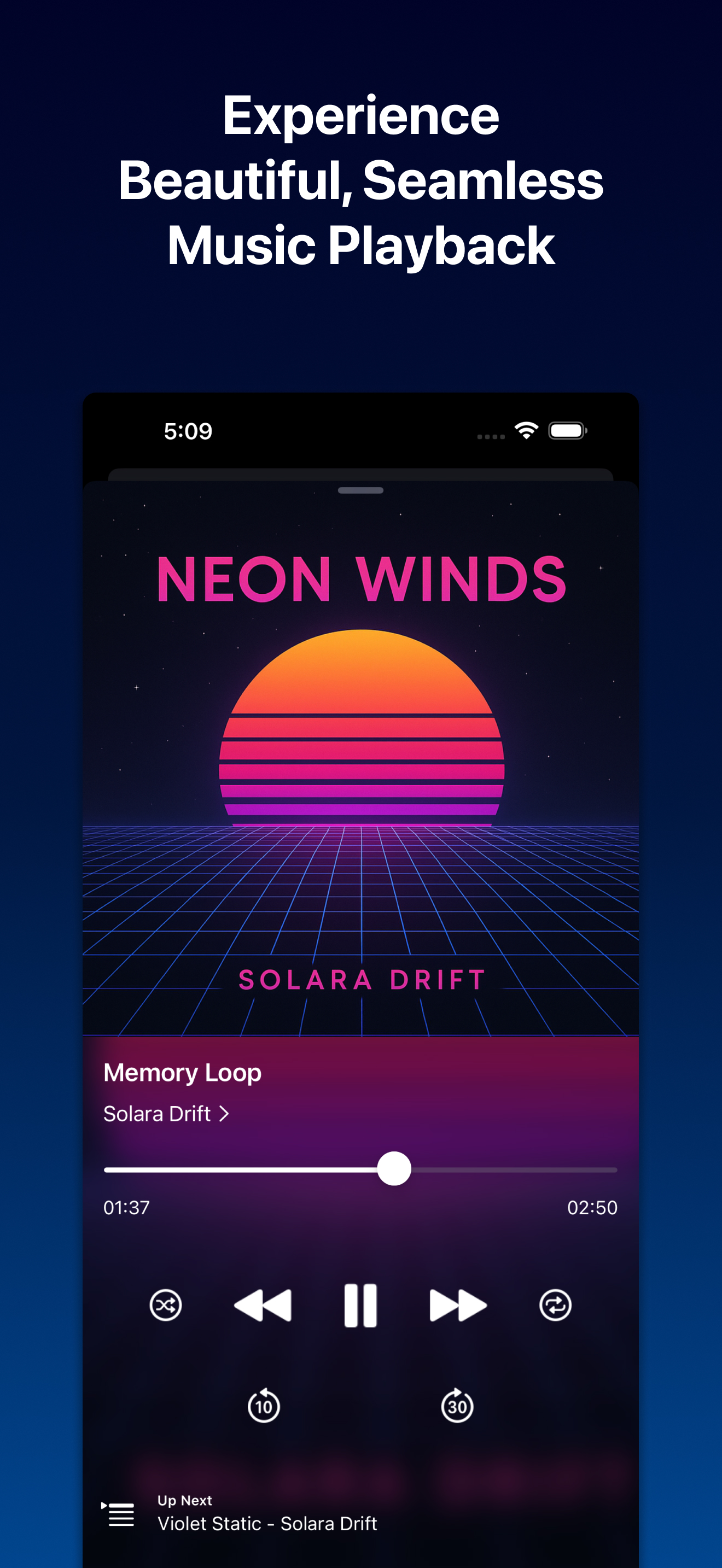
Task: Skip forward 30 seconds
Action: click(x=457, y=1406)
